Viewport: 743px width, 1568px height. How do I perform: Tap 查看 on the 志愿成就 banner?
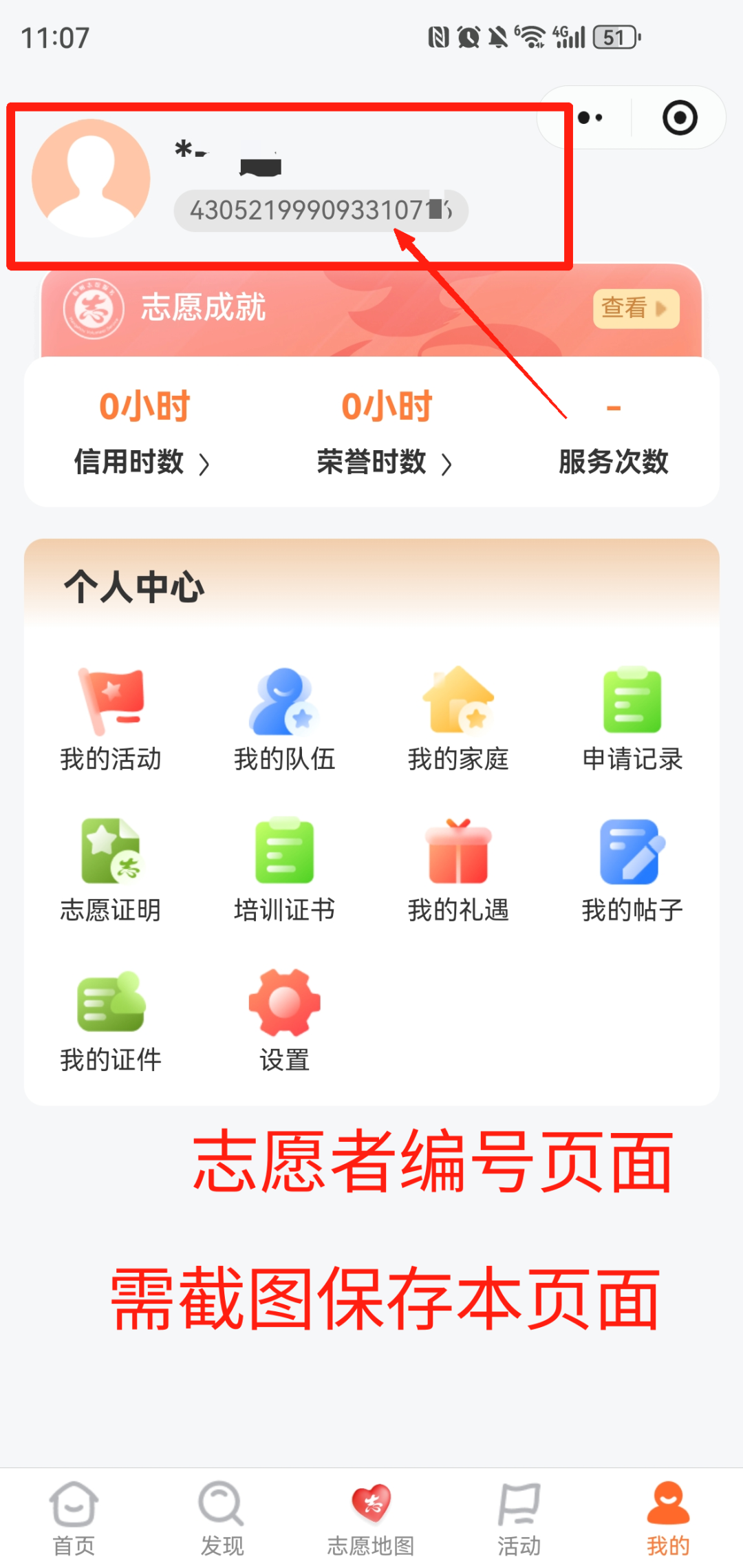tap(636, 308)
